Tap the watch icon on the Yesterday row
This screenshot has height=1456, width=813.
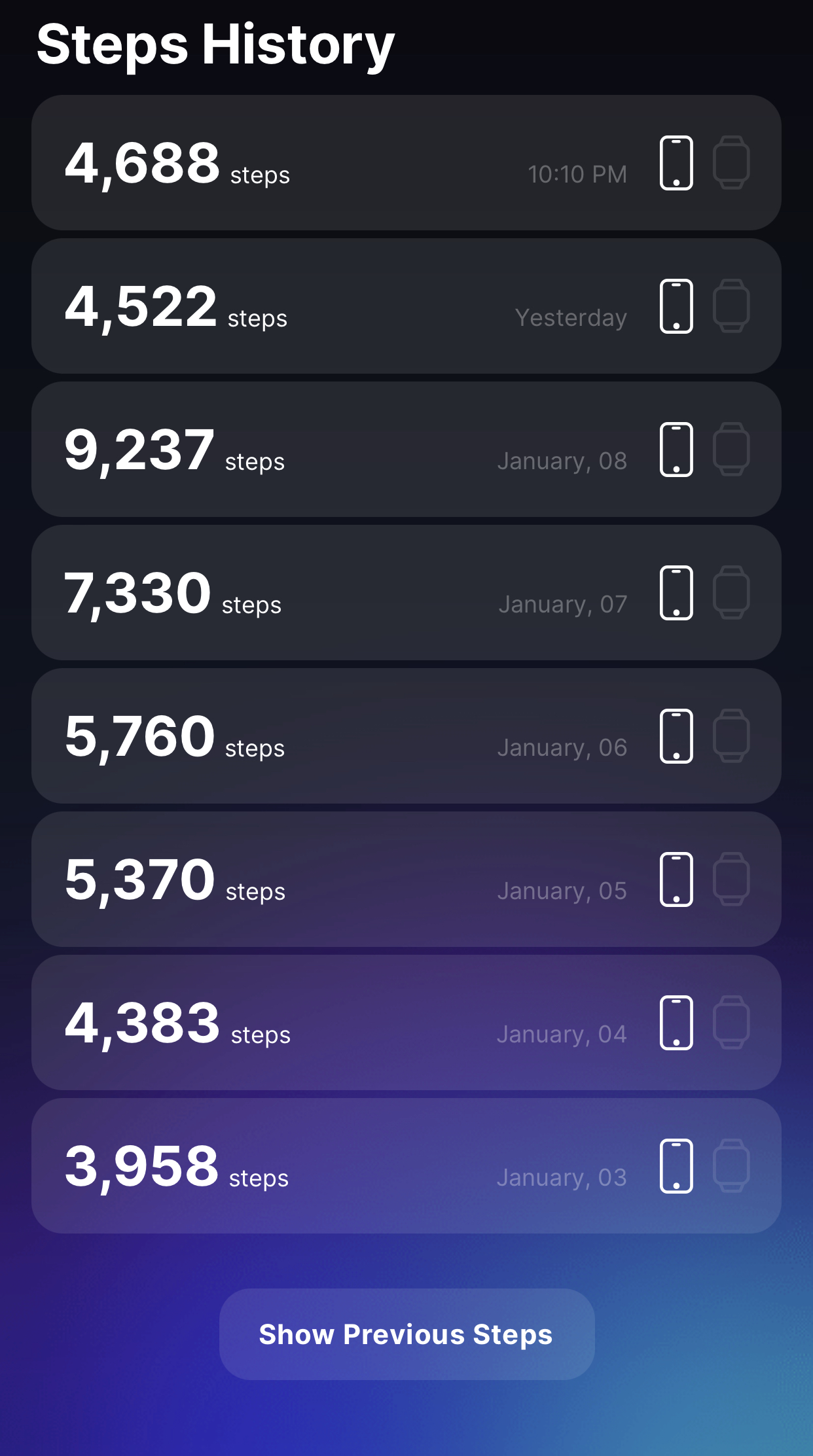[x=731, y=306]
